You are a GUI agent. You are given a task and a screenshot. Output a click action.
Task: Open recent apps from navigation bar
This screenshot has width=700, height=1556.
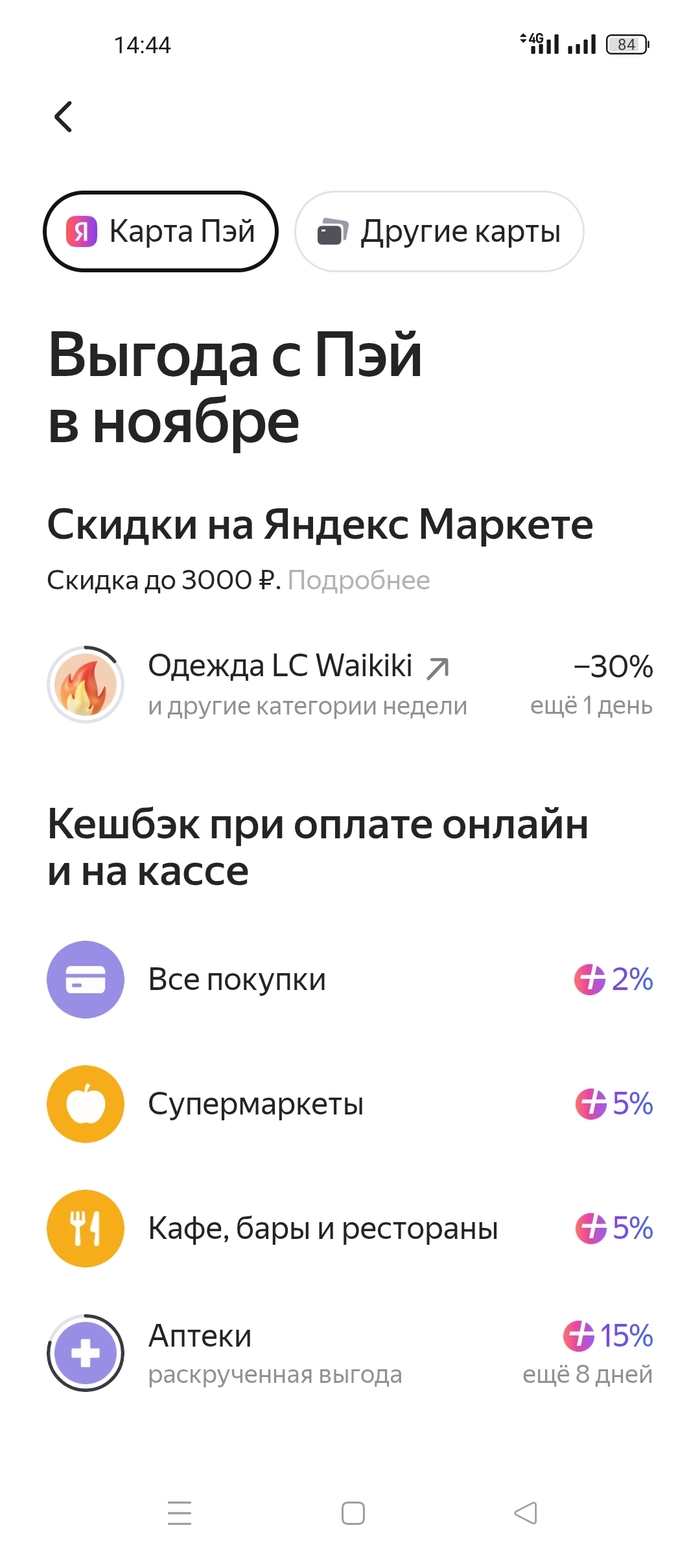tap(180, 1513)
